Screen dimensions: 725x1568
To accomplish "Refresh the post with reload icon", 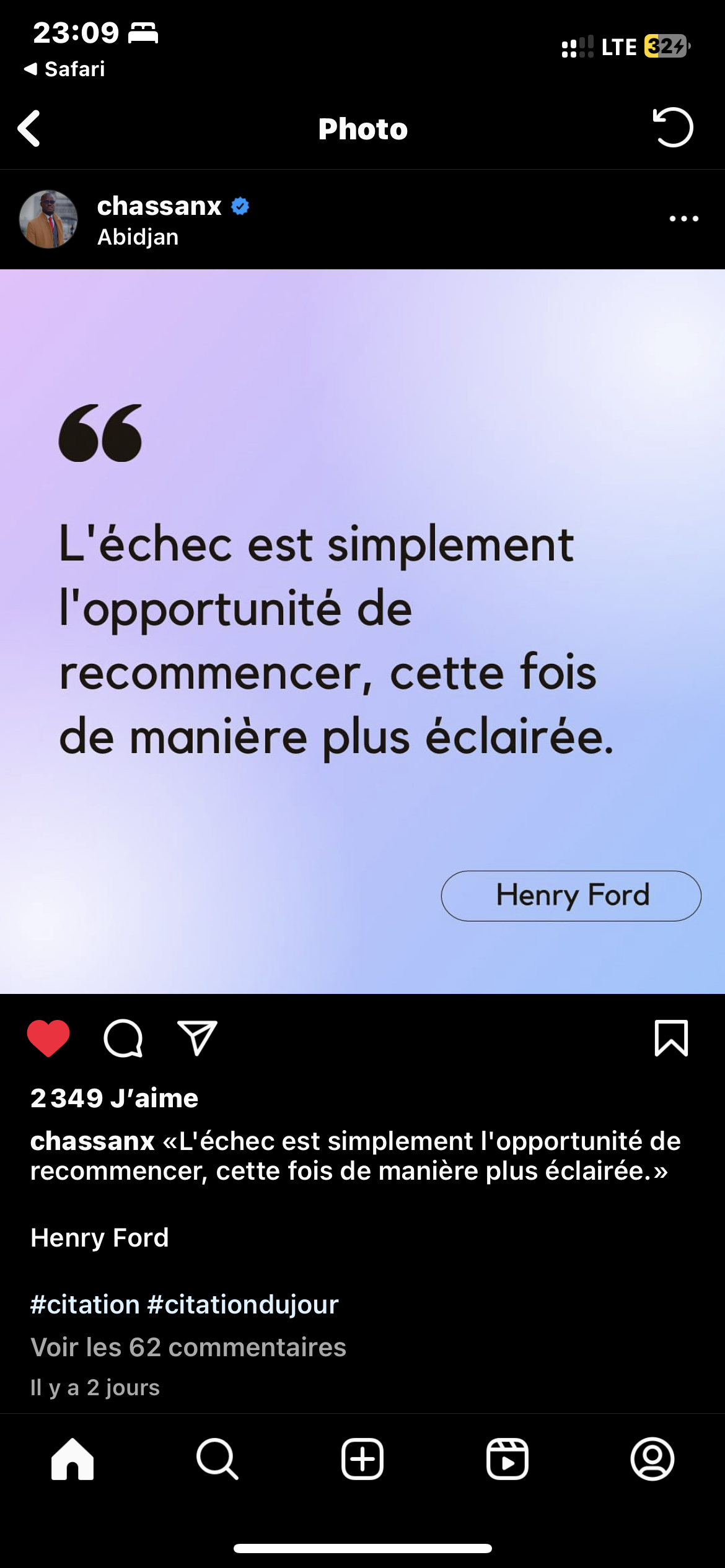I will pos(673,128).
